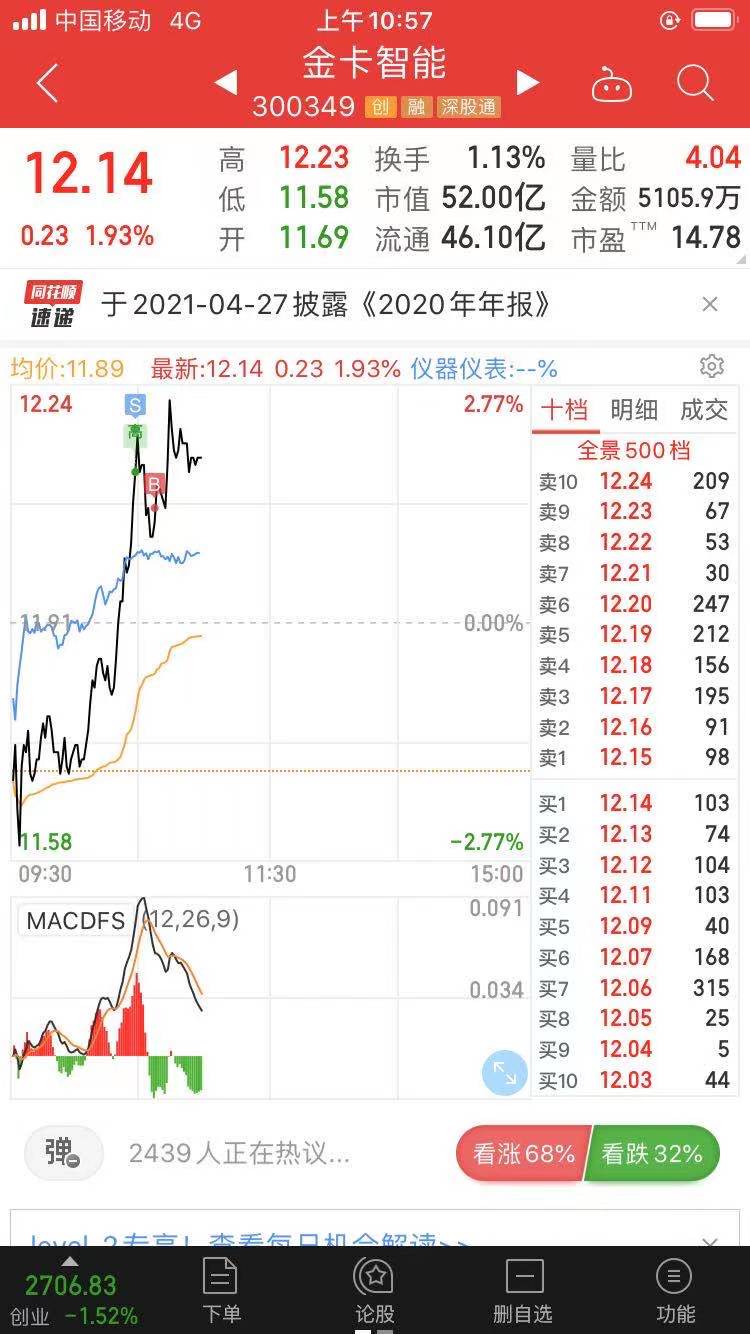Open the 论股 discussion tab
750x1334 pixels.
point(375,1290)
